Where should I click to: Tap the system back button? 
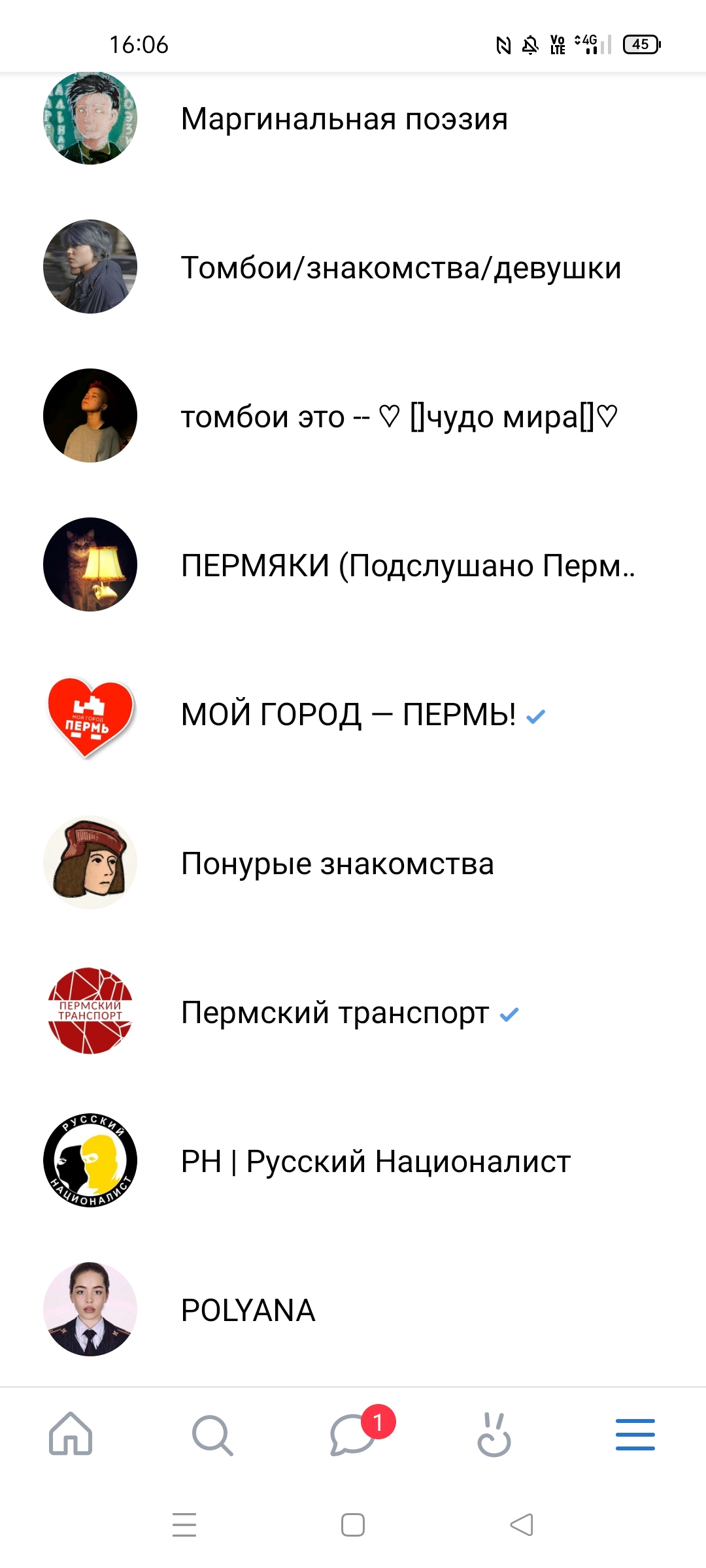(x=522, y=1525)
